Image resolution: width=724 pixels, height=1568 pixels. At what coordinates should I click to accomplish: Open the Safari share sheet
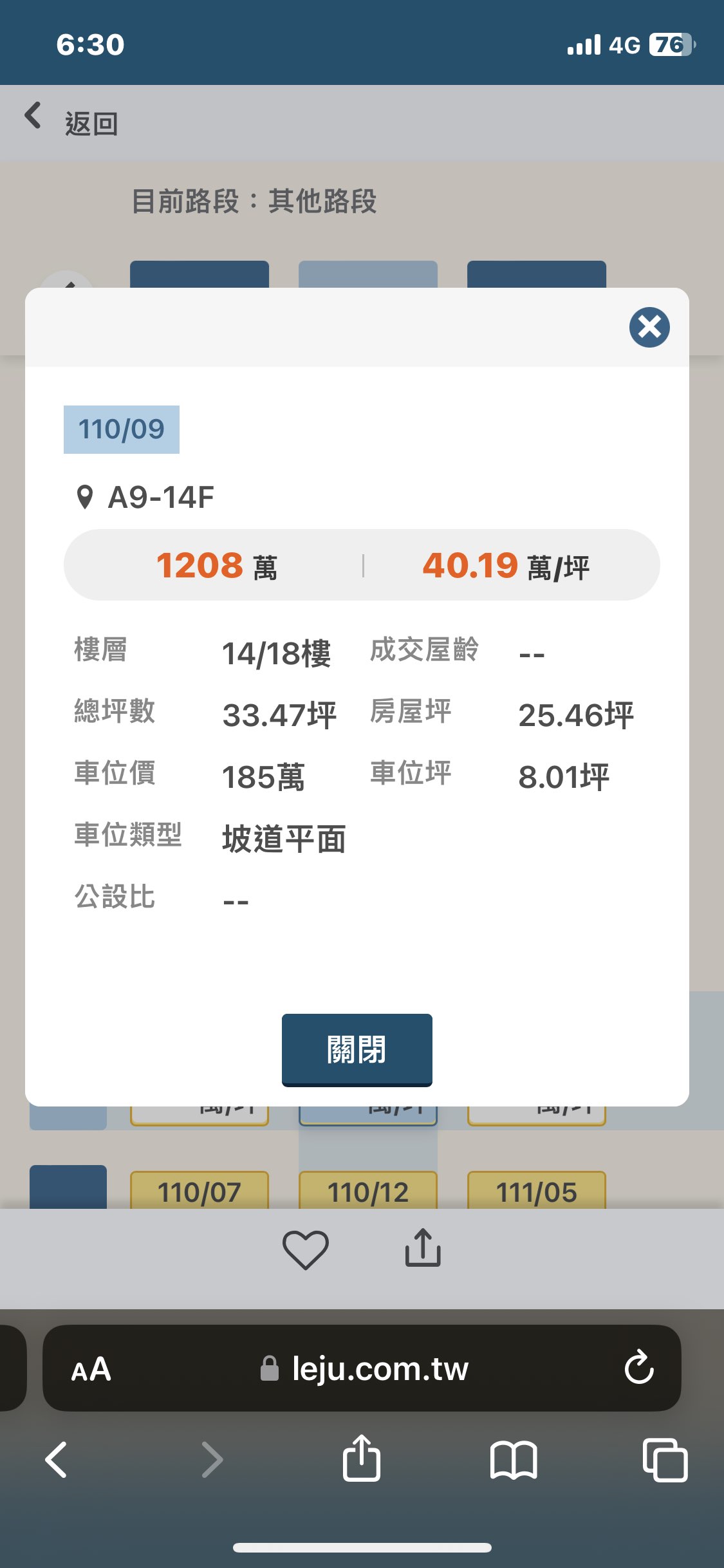click(x=362, y=1458)
